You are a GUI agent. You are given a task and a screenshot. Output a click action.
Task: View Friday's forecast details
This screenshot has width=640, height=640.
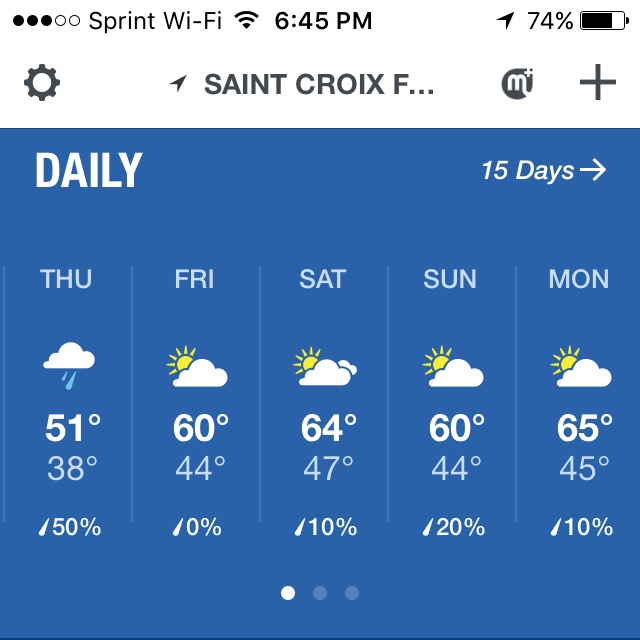[x=196, y=400]
